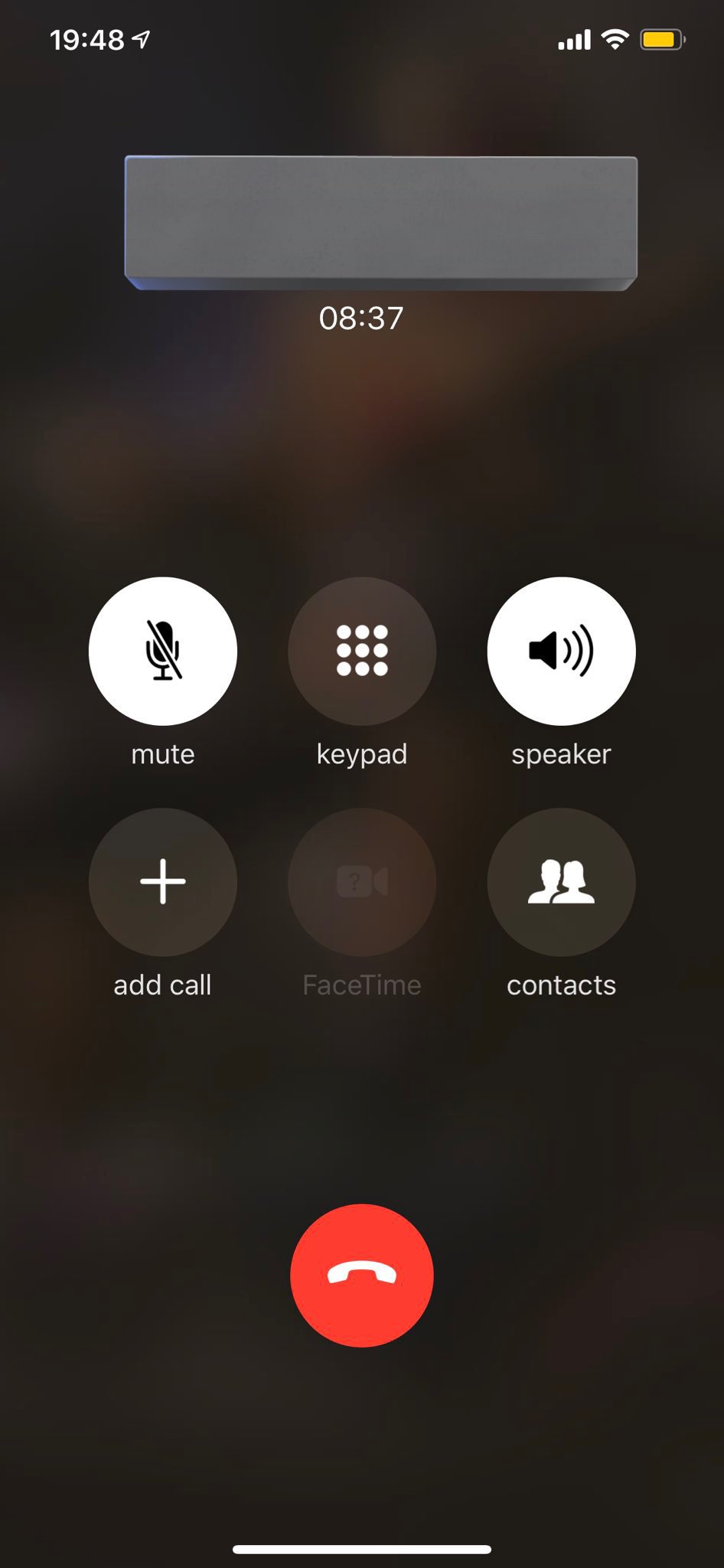Turn off the speaker
The image size is (724, 1568).
[x=561, y=651]
